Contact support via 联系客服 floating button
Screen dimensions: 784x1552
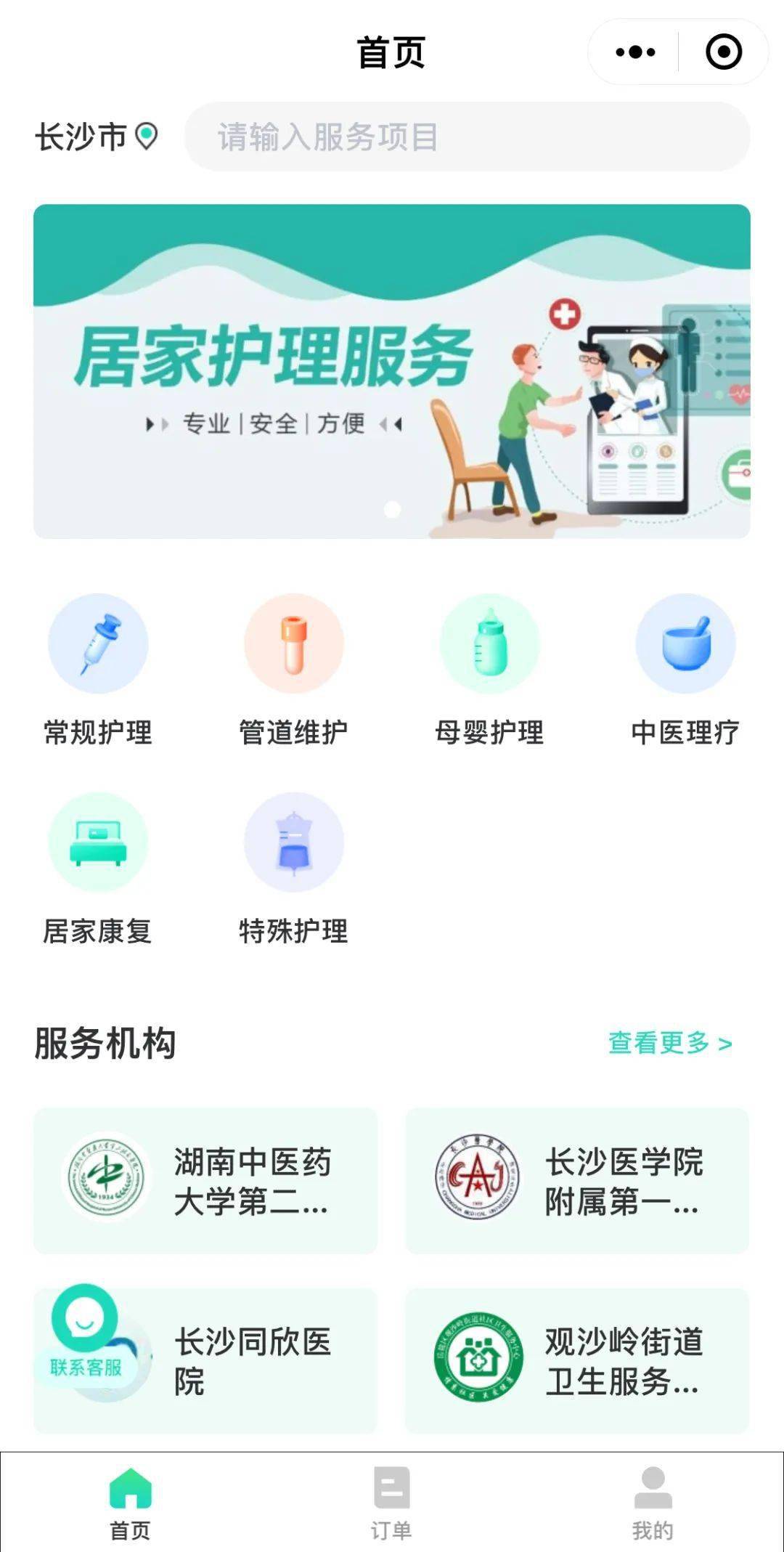[85, 1333]
